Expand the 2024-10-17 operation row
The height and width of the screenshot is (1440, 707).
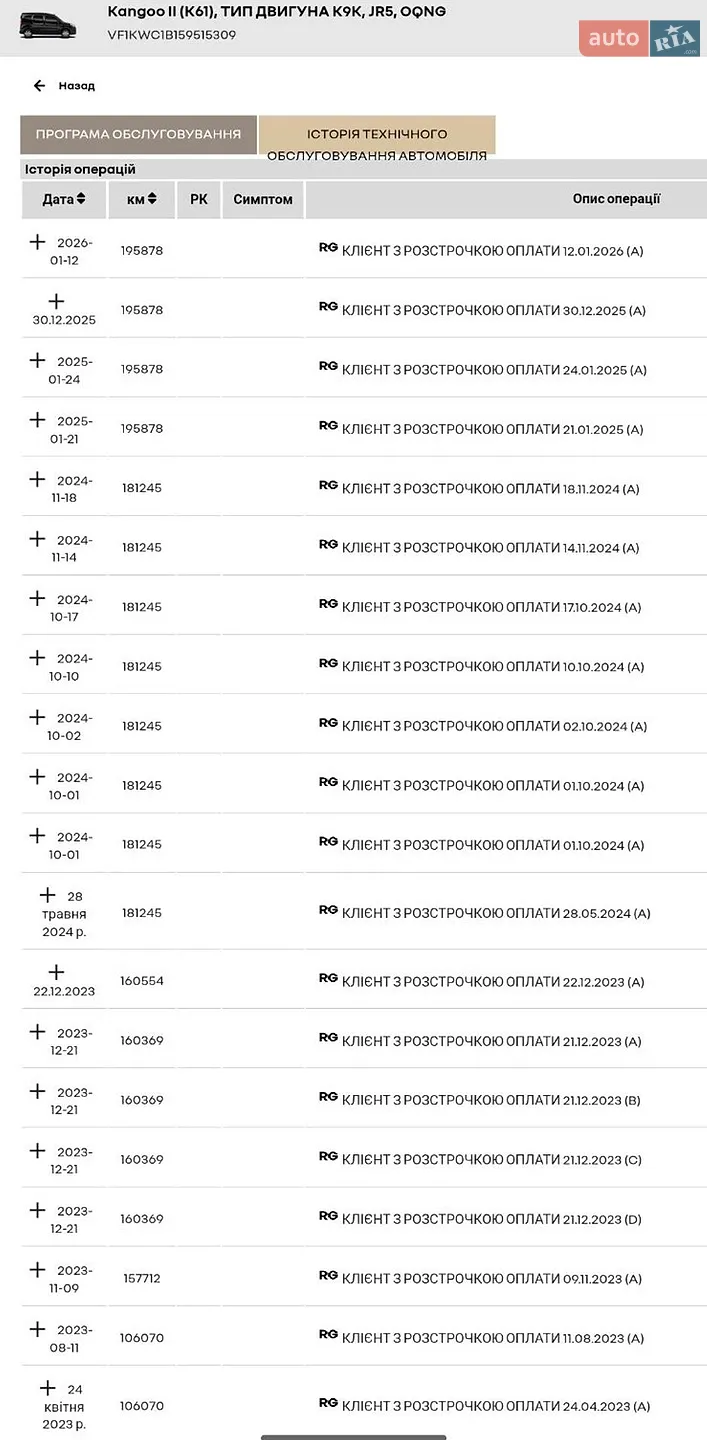coord(37,598)
